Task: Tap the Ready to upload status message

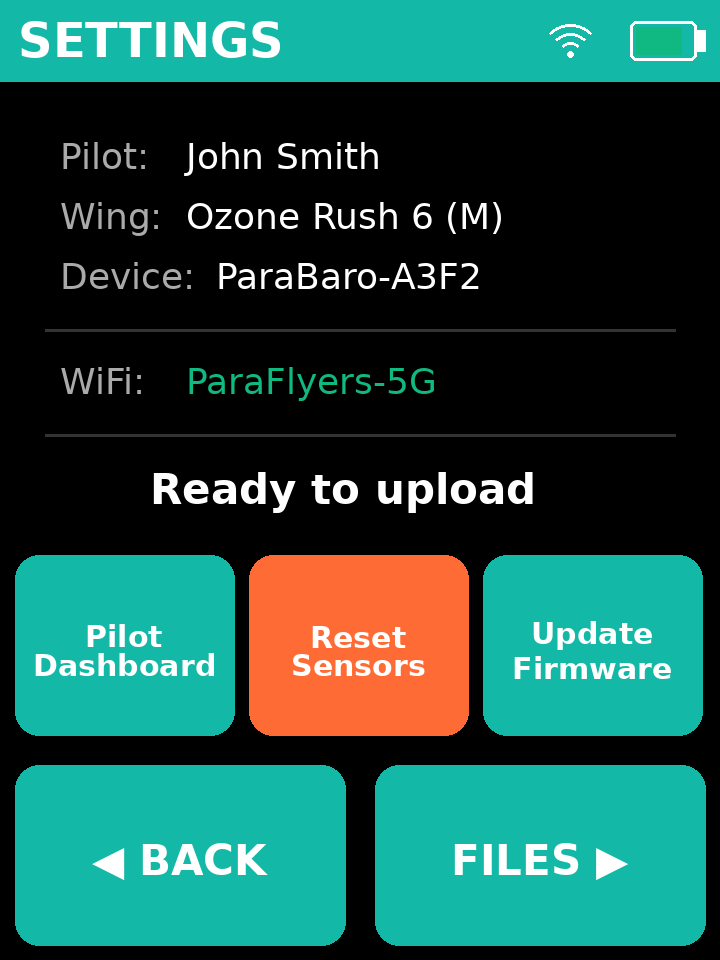Action: [343, 489]
